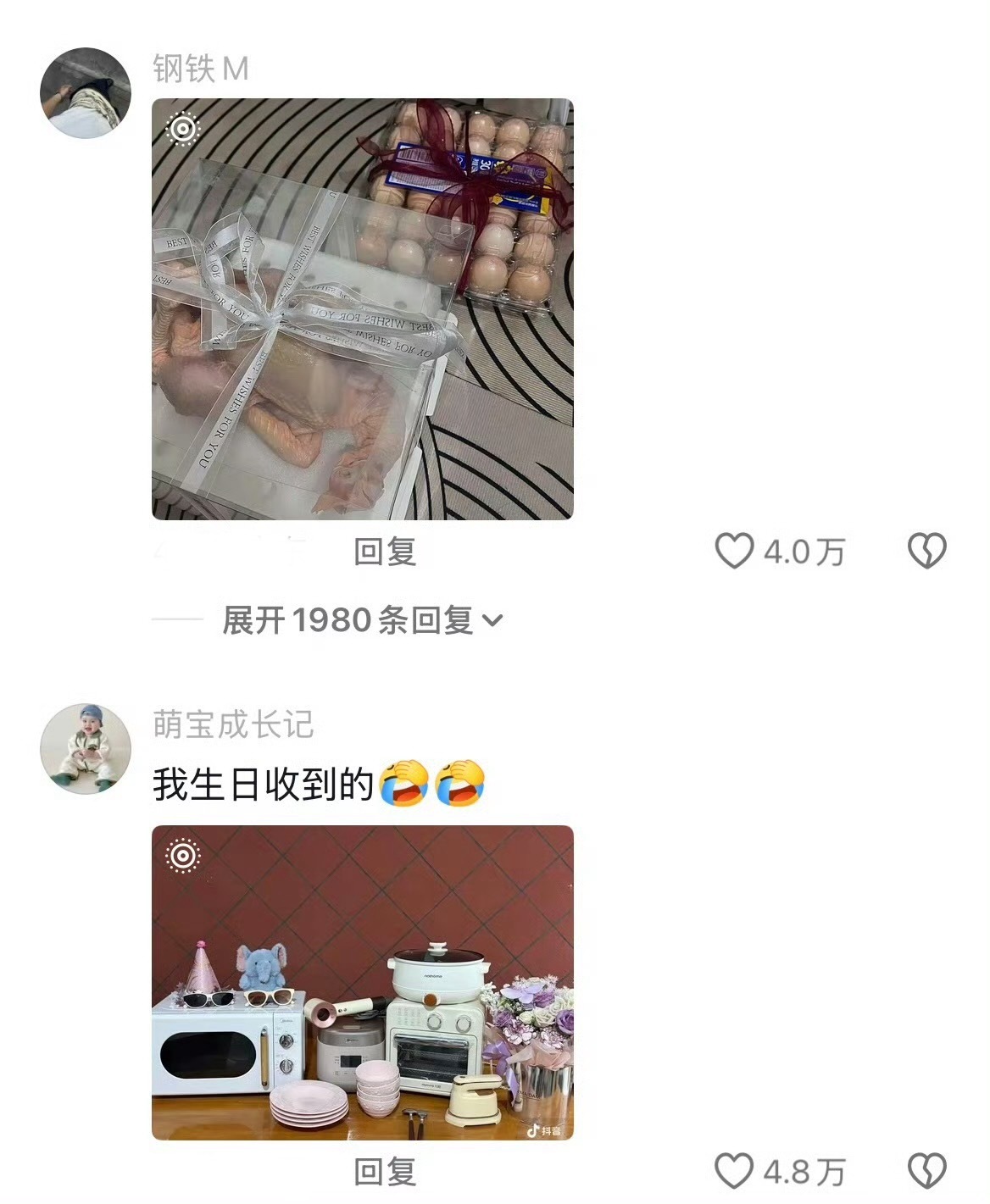The height and width of the screenshot is (1204, 990).
Task: Open 钢铁 M's profile avatar
Action: pyautogui.click(x=86, y=92)
